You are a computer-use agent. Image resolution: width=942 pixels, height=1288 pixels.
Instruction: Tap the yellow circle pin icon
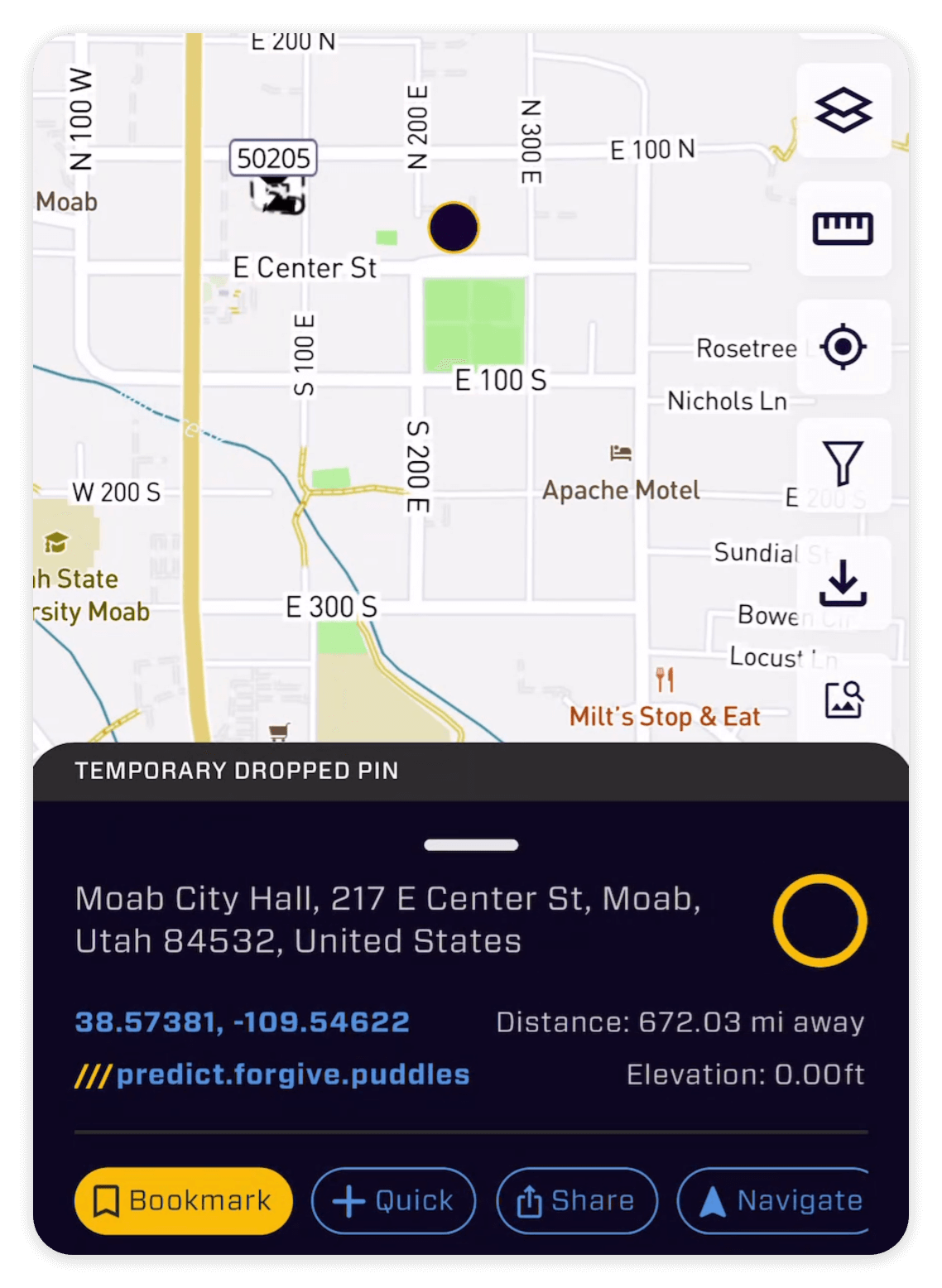point(819,920)
